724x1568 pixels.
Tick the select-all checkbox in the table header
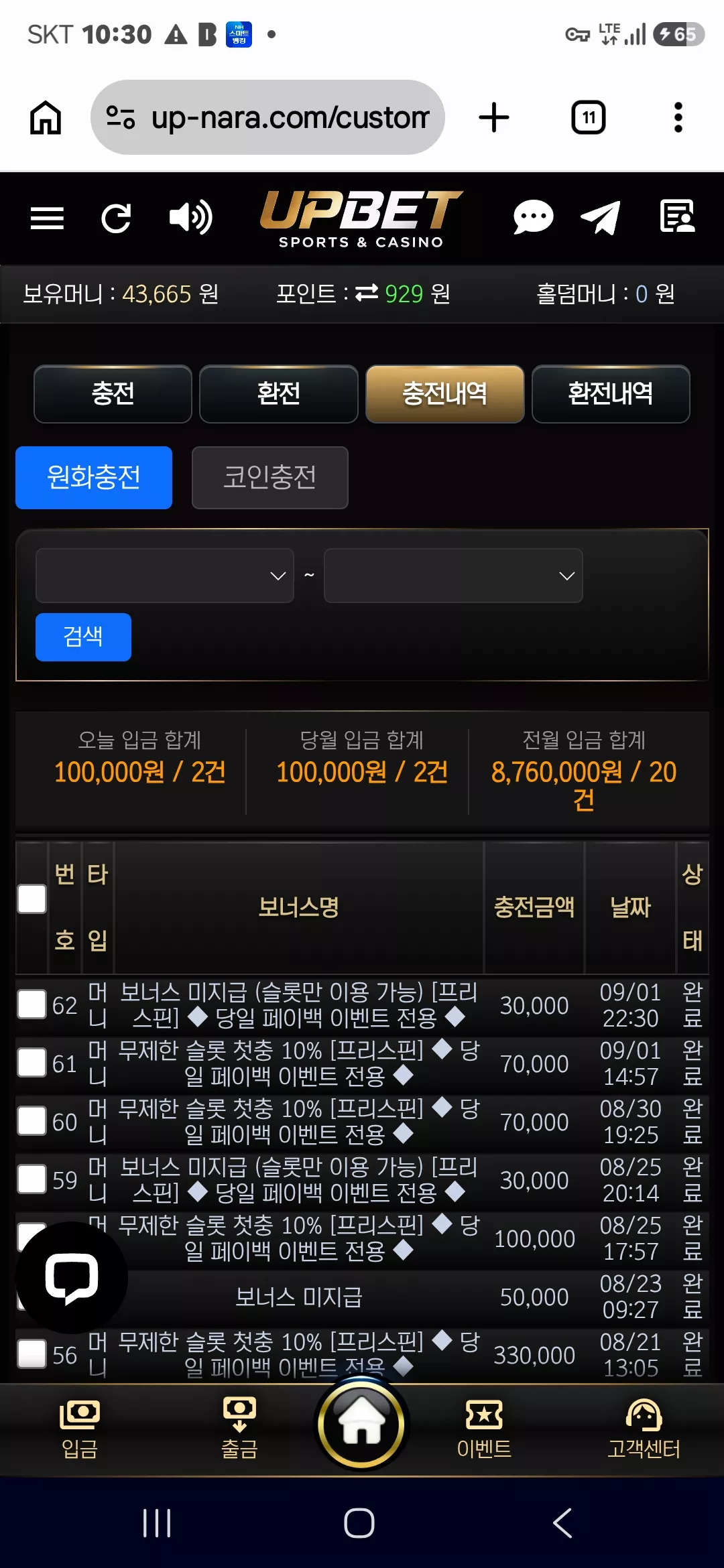coord(32,899)
